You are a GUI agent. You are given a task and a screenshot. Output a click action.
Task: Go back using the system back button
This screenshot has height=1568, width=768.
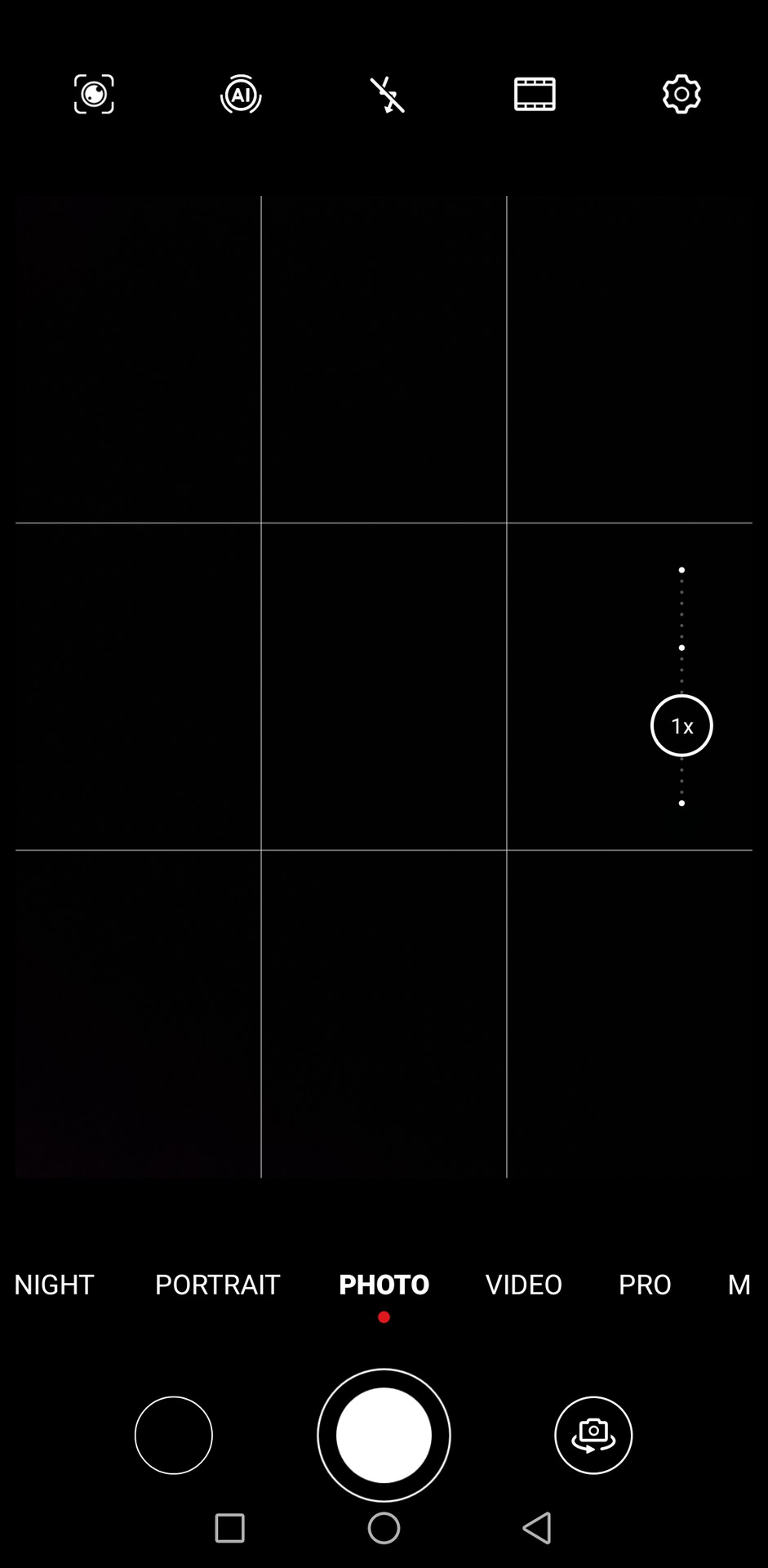point(537,1528)
